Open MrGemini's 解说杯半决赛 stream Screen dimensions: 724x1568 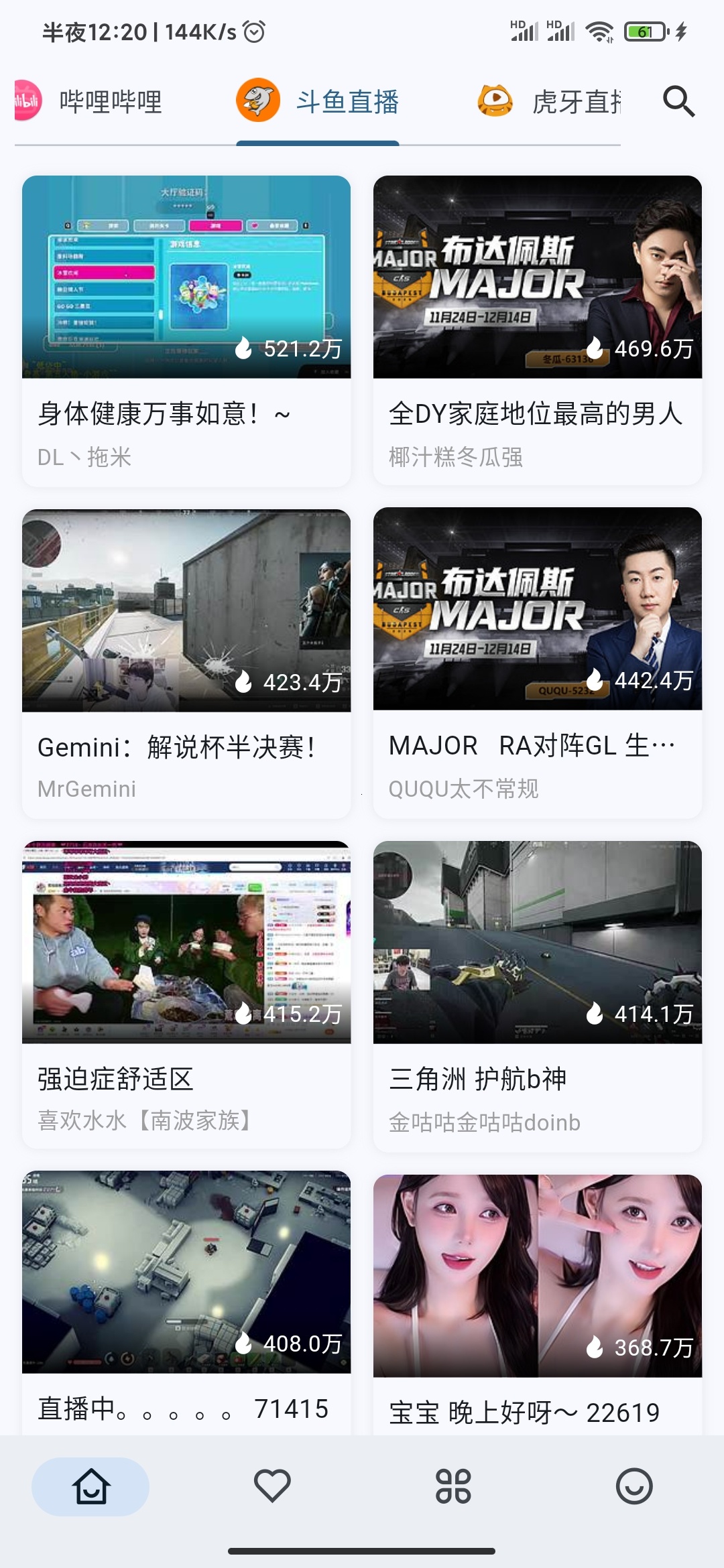point(186,663)
